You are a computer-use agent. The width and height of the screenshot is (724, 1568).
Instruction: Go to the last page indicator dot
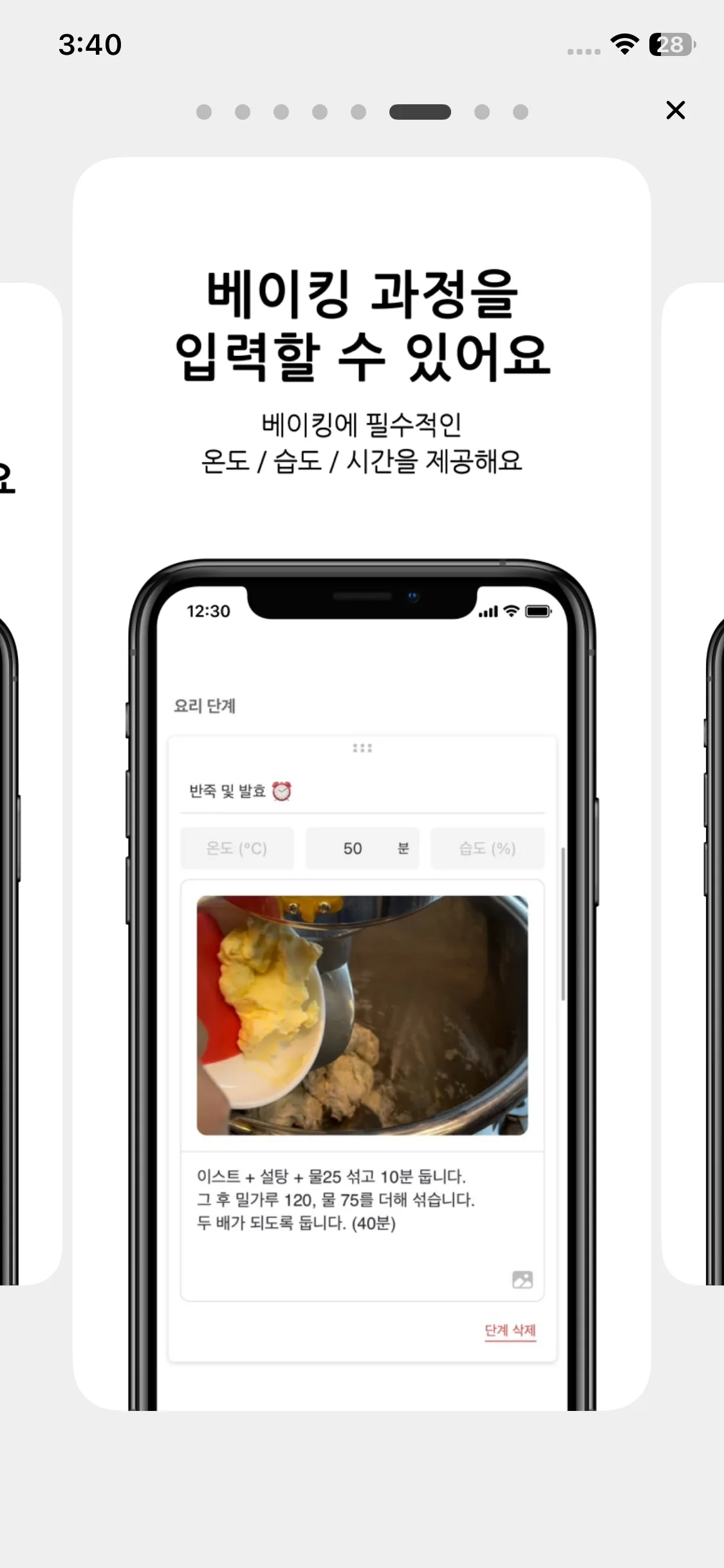[521, 112]
